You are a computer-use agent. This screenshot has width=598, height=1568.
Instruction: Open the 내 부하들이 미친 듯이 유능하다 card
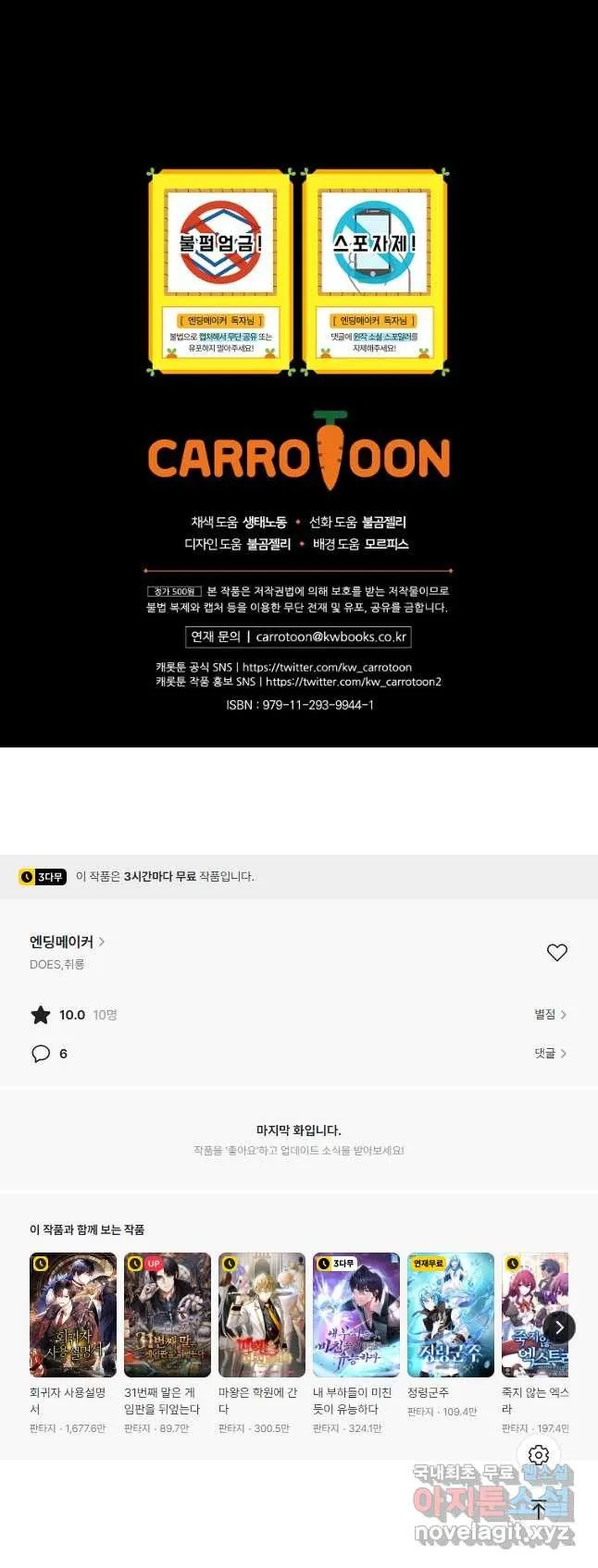coord(356,1315)
